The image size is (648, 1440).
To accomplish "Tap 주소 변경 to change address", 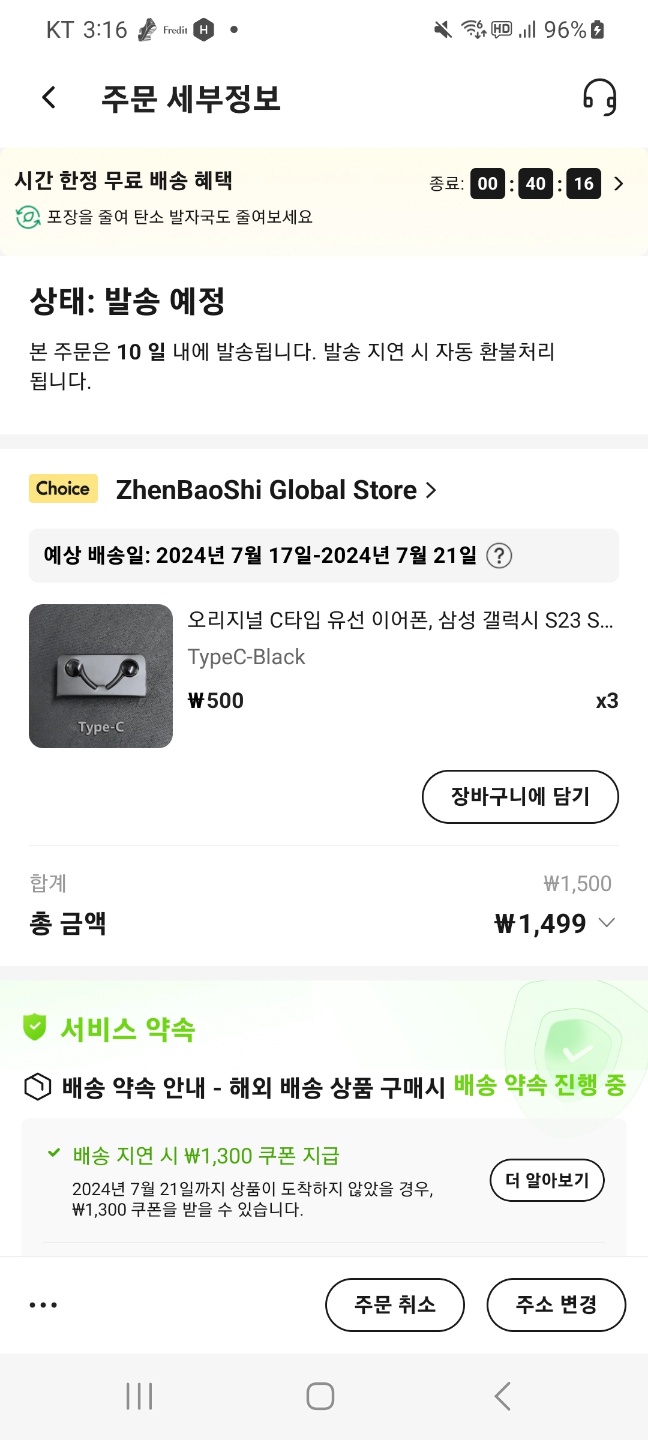I will click(x=556, y=1305).
